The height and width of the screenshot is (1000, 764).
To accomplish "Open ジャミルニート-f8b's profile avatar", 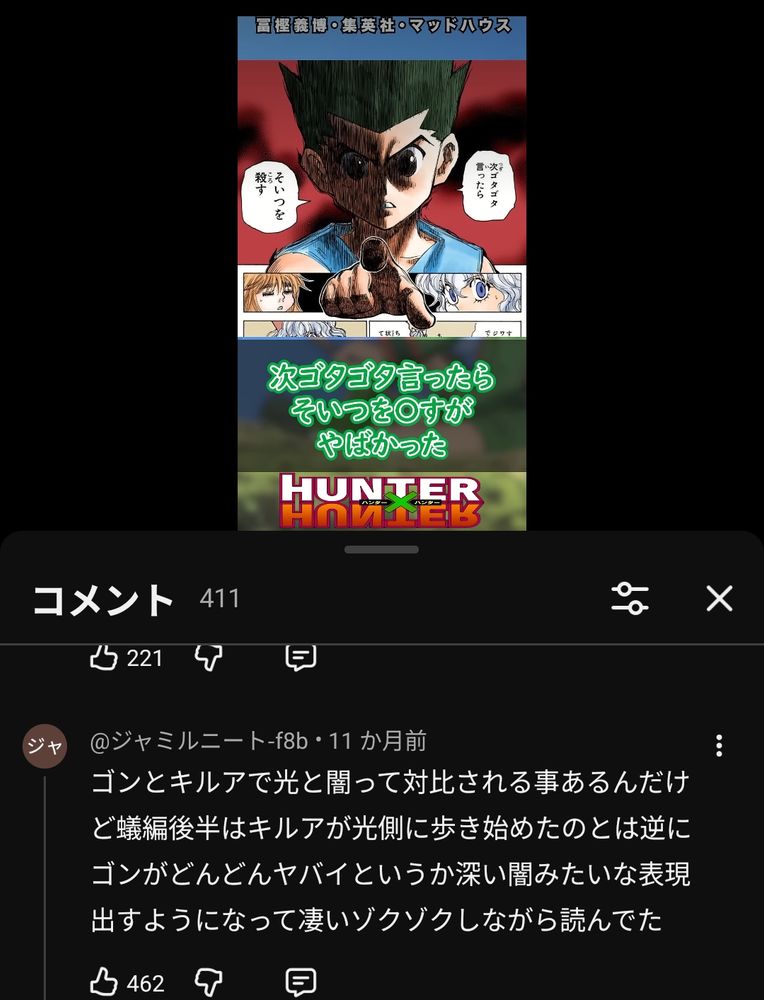I will point(45,746).
